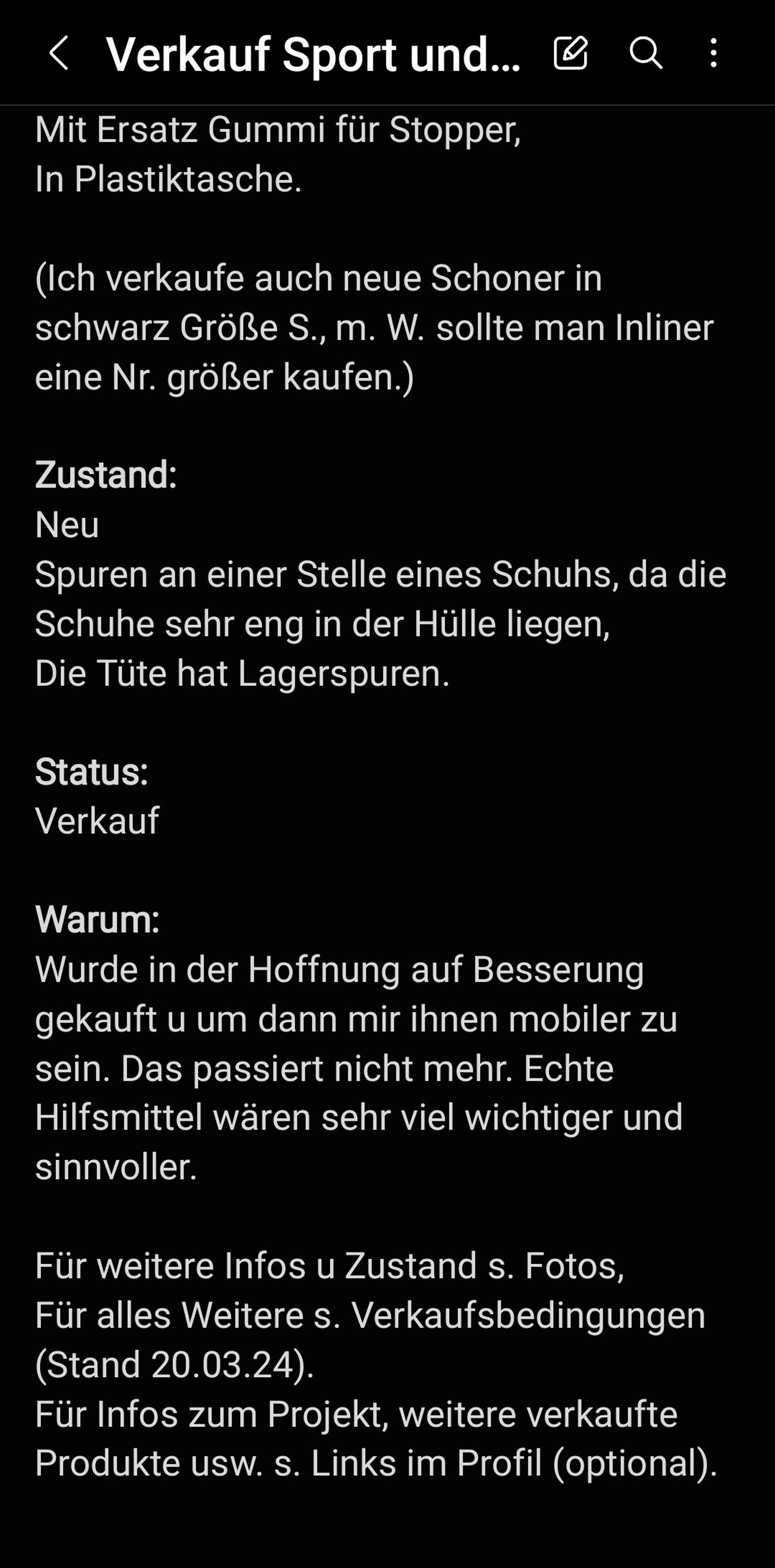
Task: Edit this note with the pencil icon
Action: click(x=571, y=53)
